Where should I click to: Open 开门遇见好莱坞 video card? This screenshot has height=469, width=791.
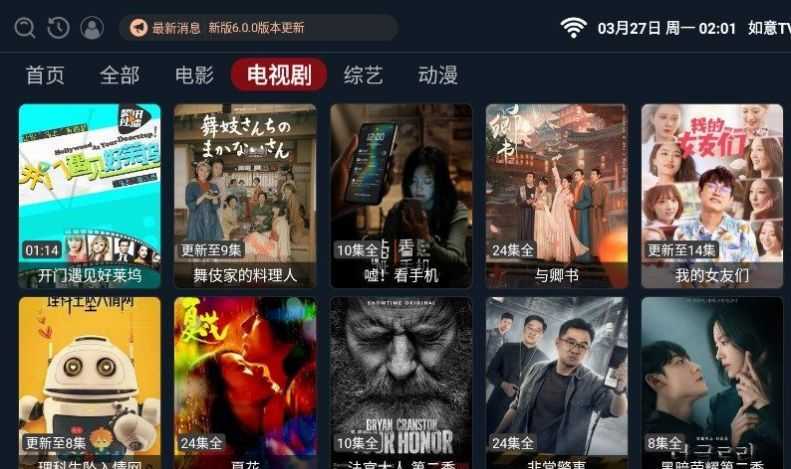click(x=90, y=195)
